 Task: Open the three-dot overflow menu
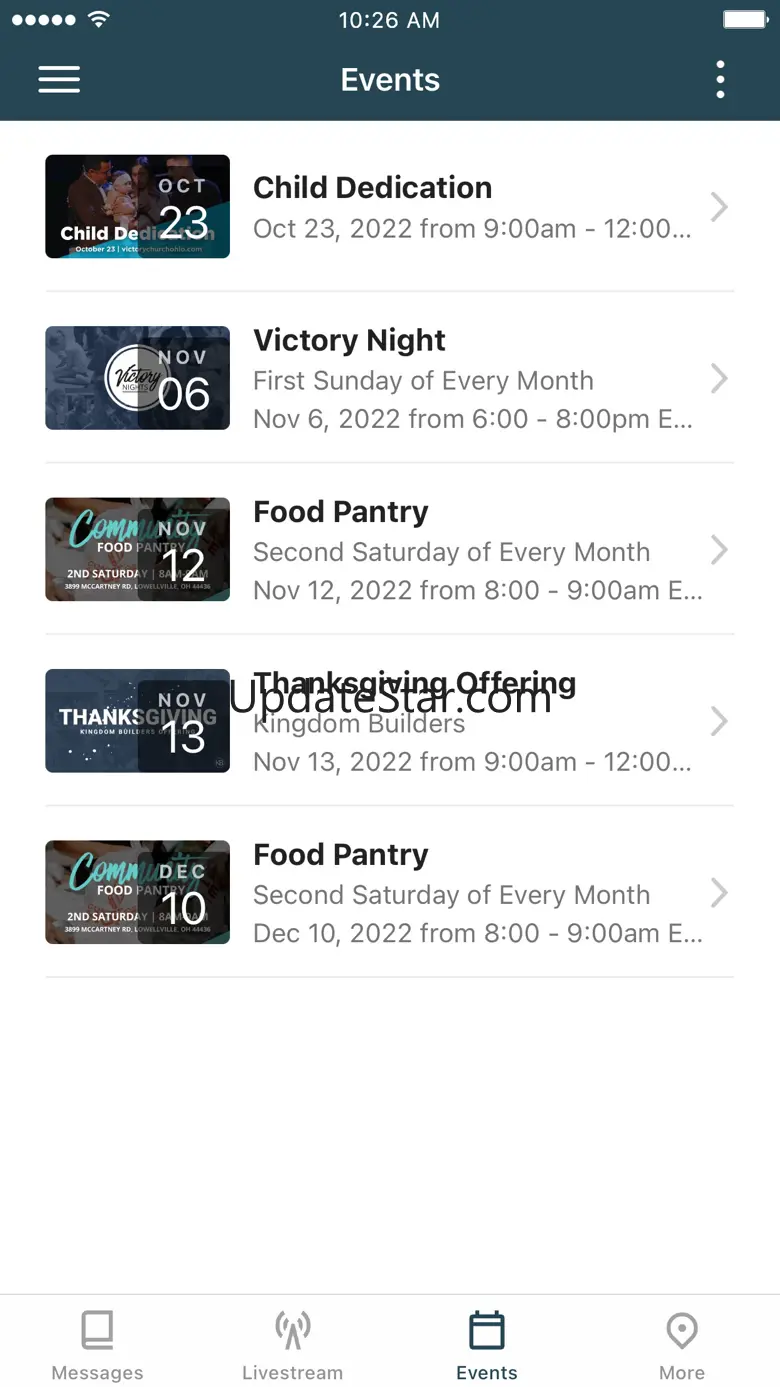(x=720, y=80)
